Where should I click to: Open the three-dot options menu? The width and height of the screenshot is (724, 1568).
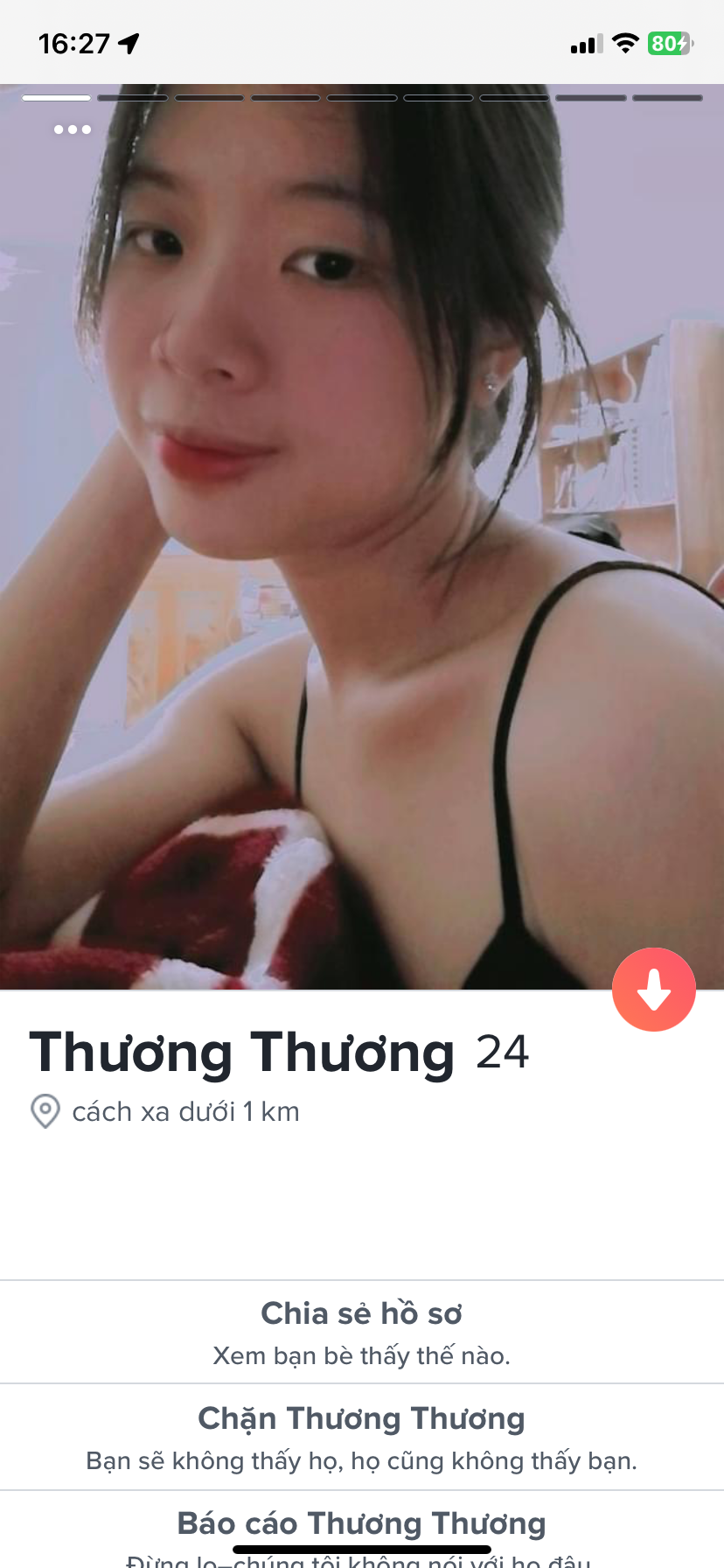73,129
